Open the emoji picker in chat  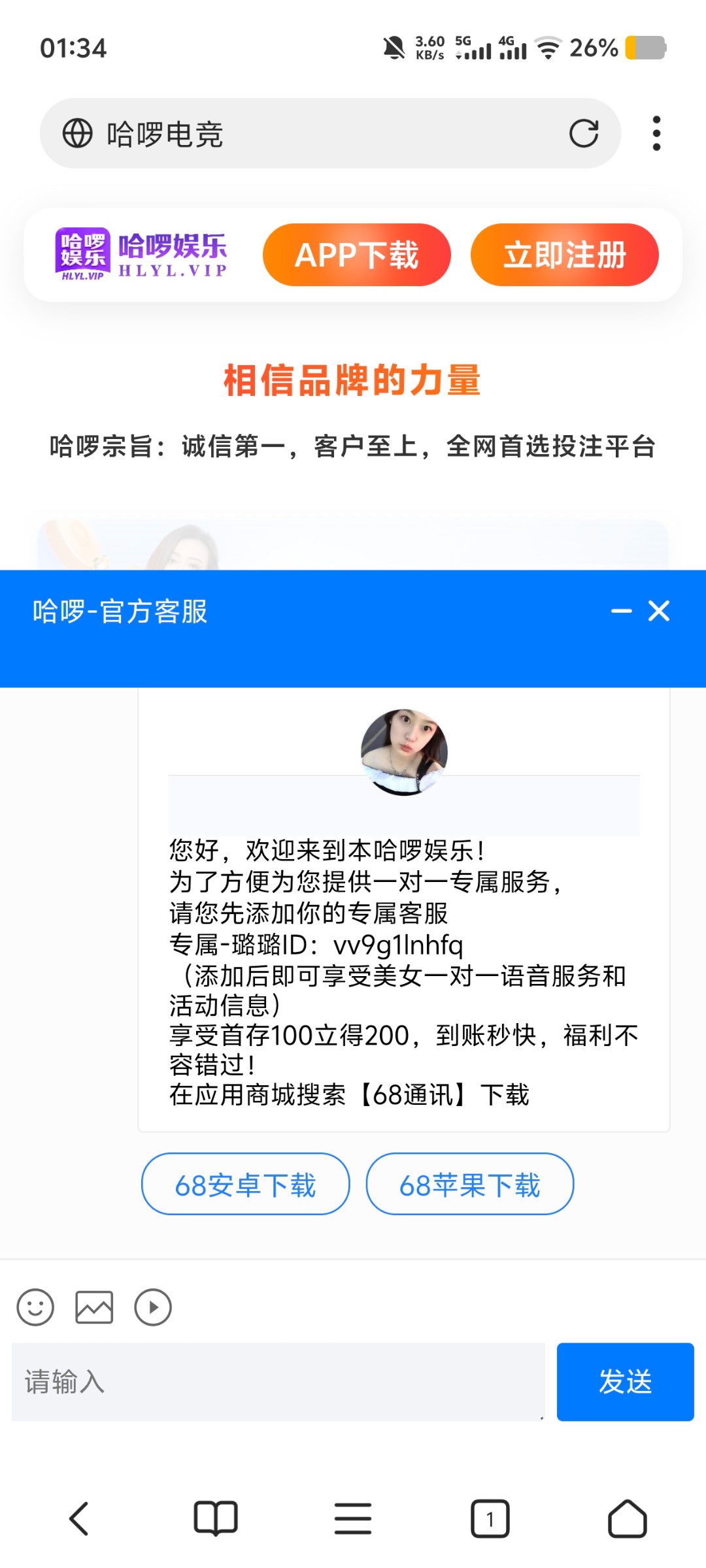coord(35,1307)
